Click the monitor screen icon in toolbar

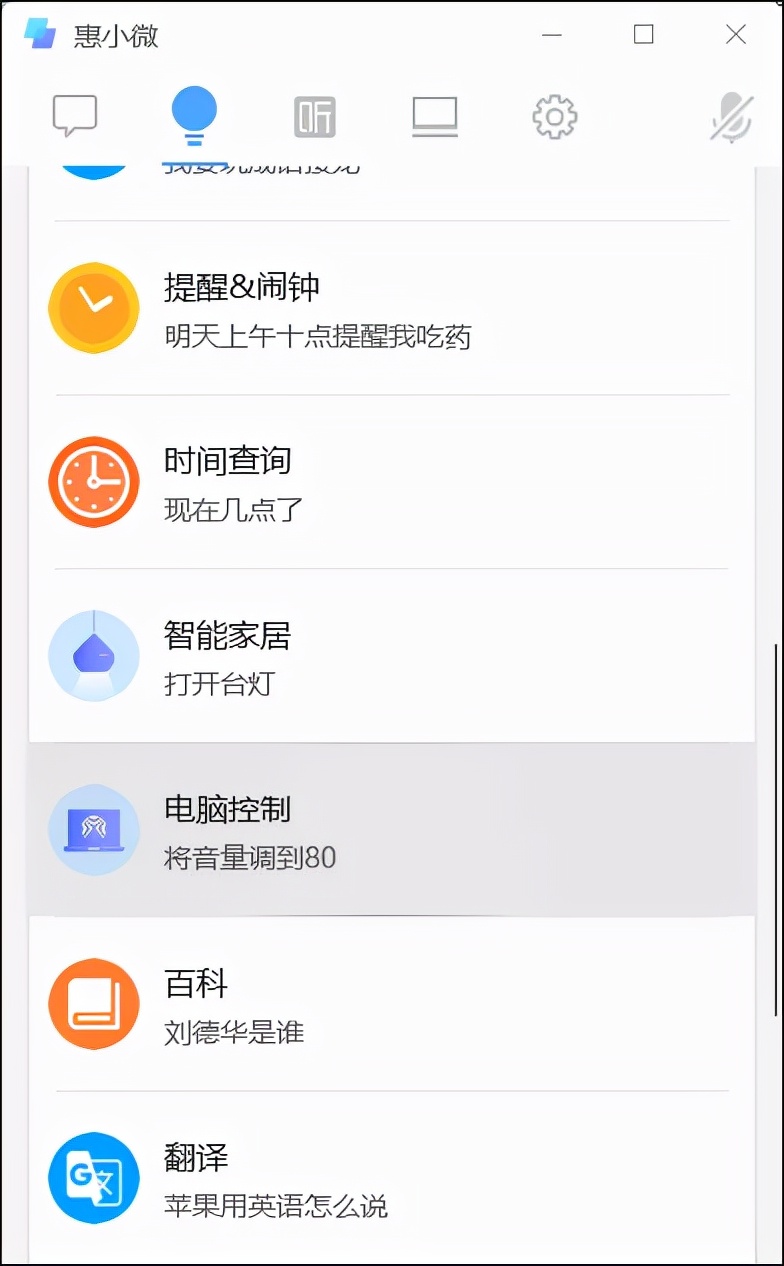pyautogui.click(x=434, y=115)
